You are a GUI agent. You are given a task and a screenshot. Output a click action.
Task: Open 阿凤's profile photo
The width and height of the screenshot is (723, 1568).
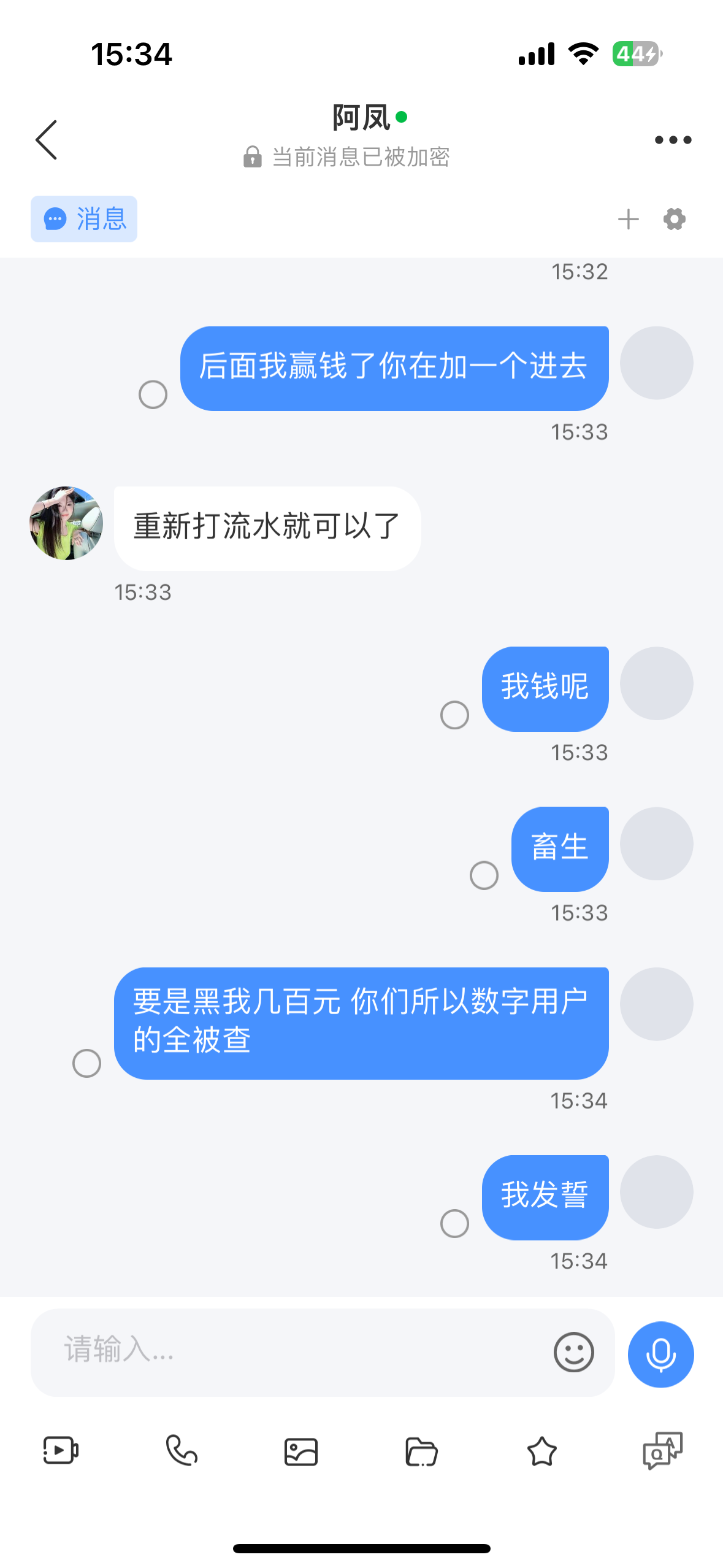click(66, 523)
